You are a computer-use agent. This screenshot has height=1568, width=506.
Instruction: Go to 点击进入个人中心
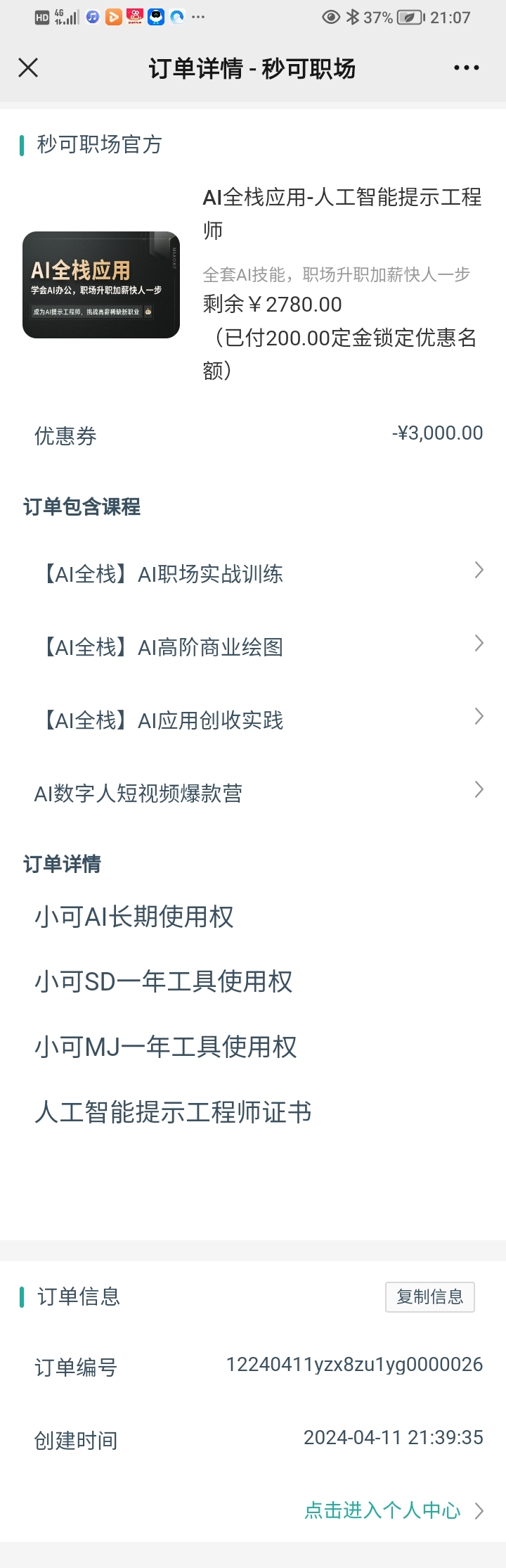point(392,1510)
